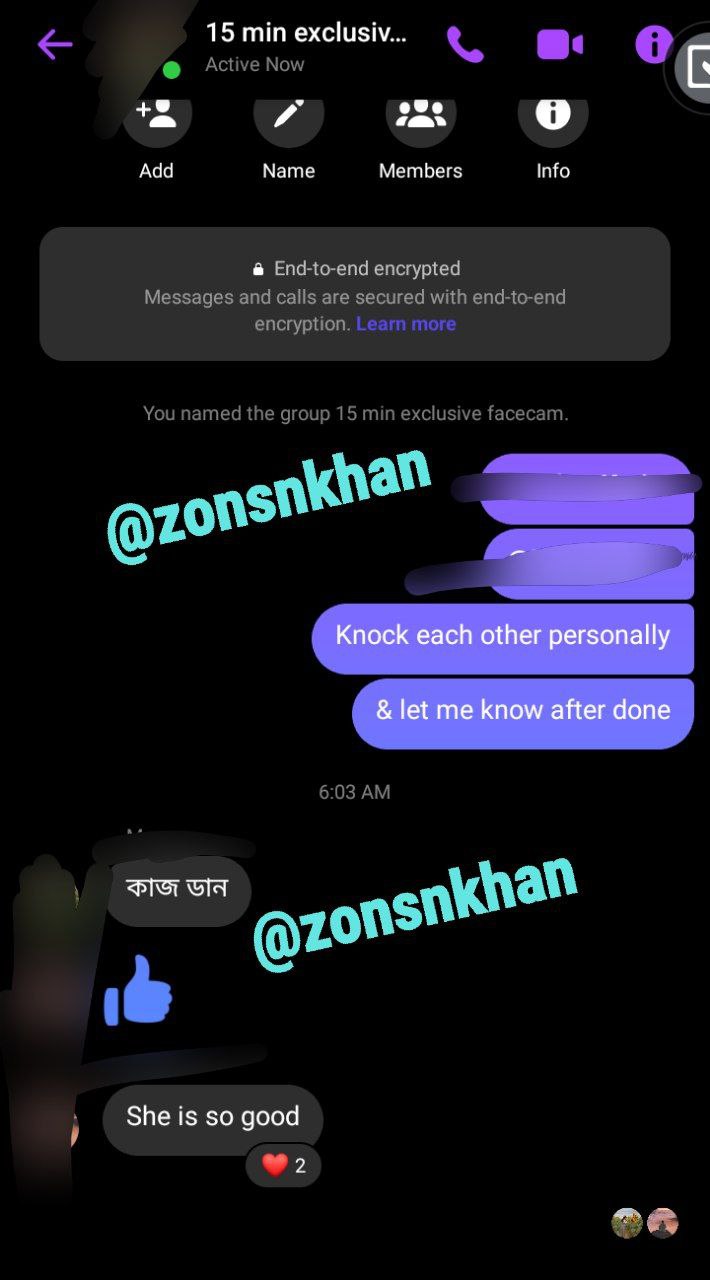Start a voice call in this group

pos(465,44)
